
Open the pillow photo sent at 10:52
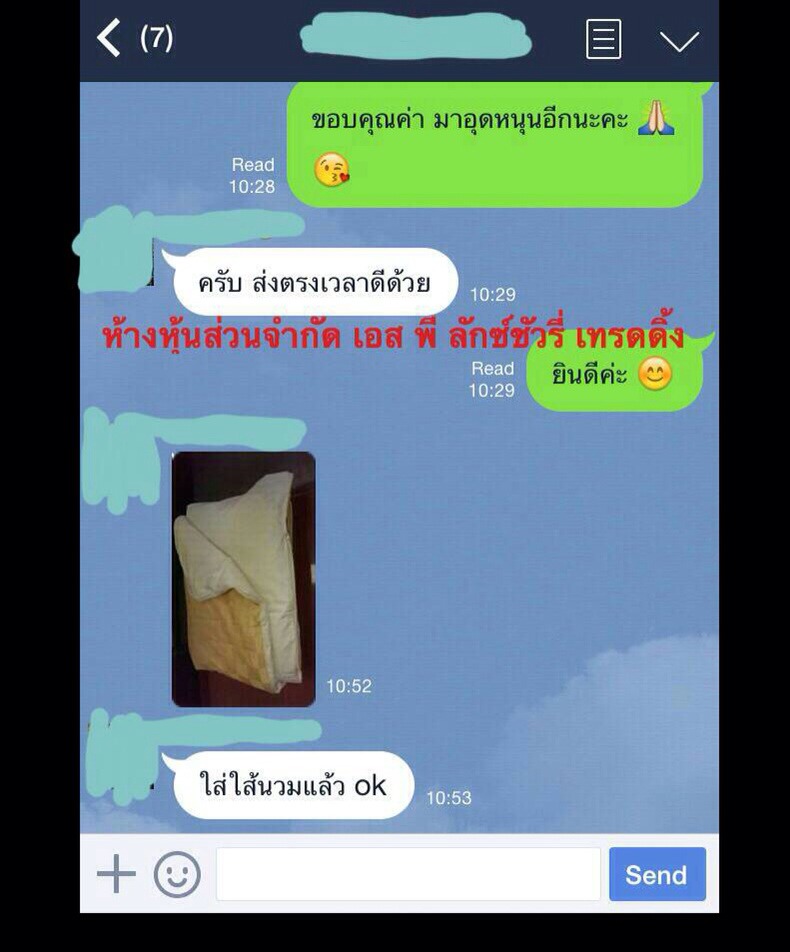point(243,579)
